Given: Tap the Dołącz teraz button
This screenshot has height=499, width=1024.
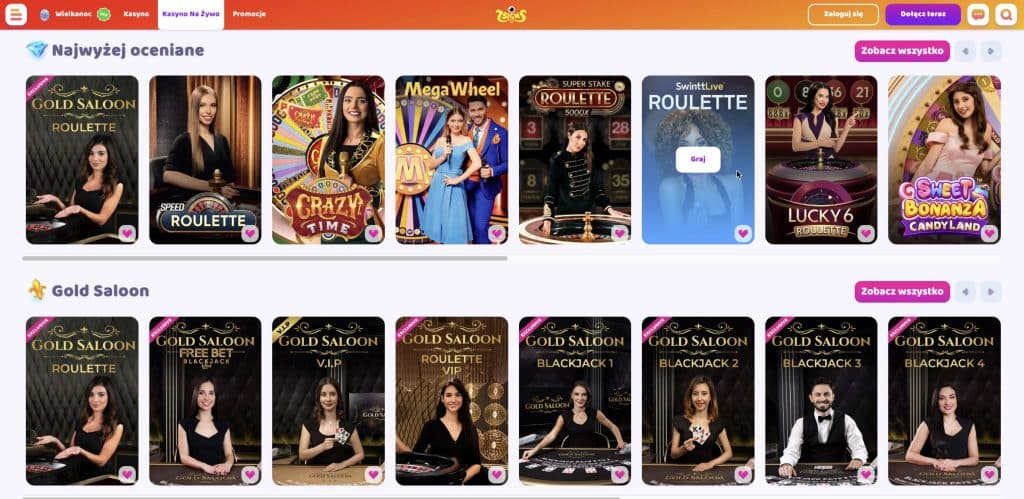Looking at the screenshot, I should 923,15.
